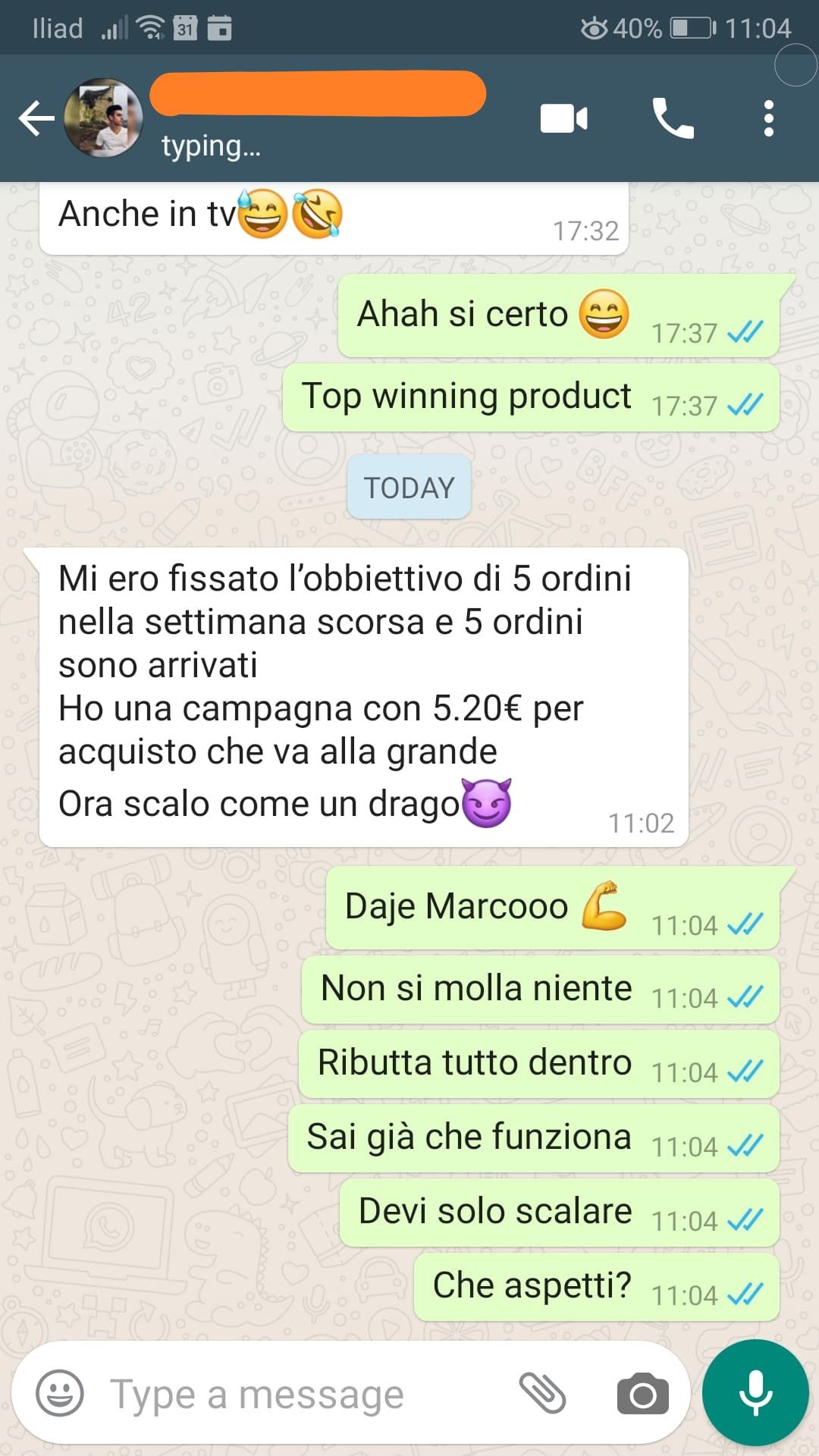
Task: Go back to the chats list
Action: tap(36, 118)
